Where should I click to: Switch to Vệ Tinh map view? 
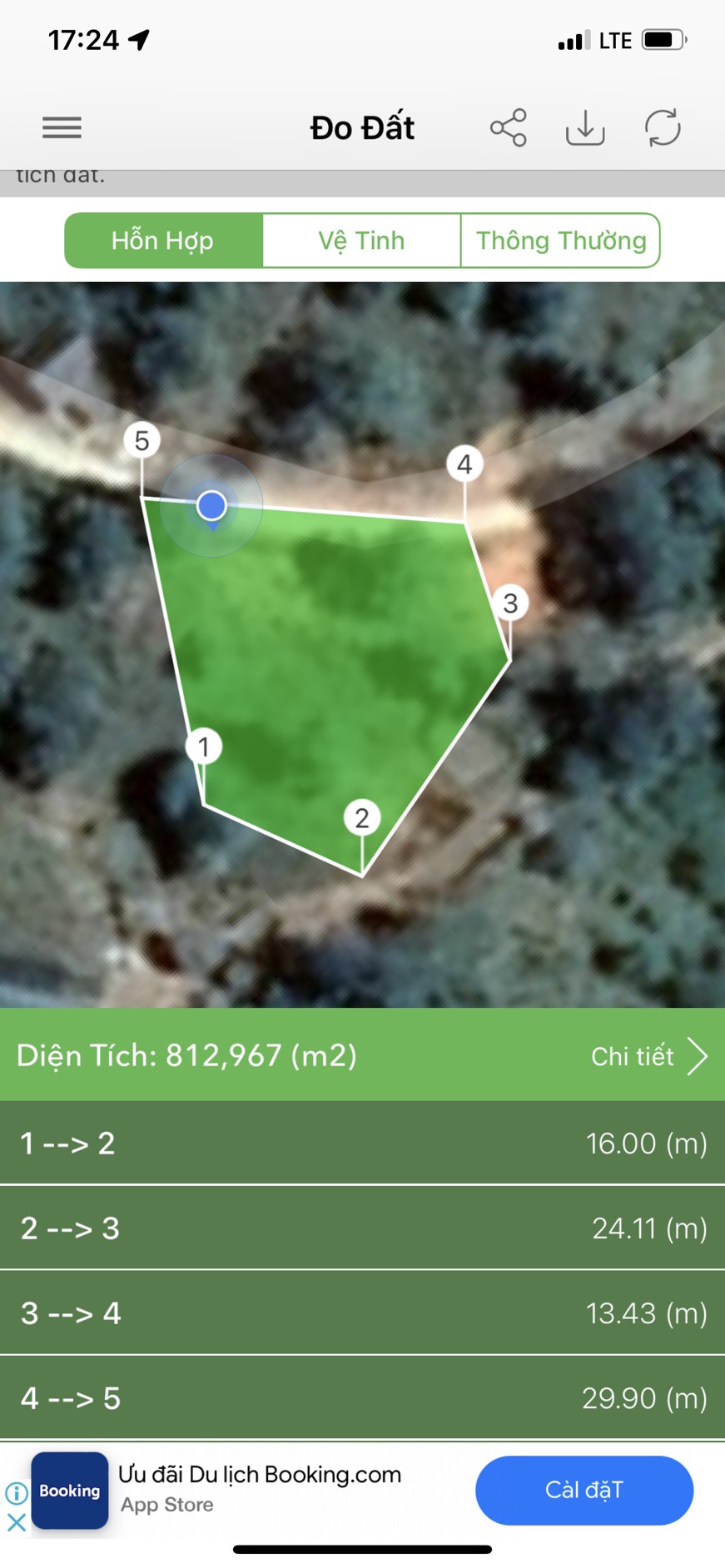click(x=361, y=241)
